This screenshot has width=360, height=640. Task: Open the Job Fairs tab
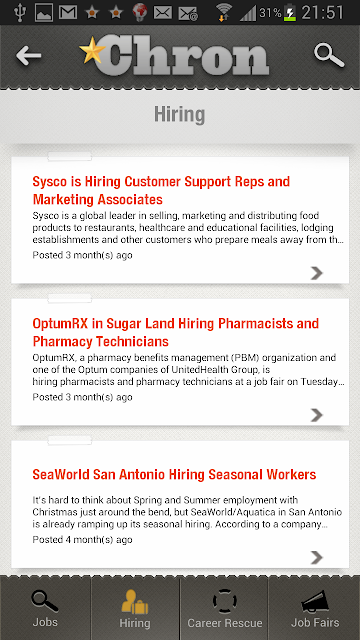(x=315, y=608)
